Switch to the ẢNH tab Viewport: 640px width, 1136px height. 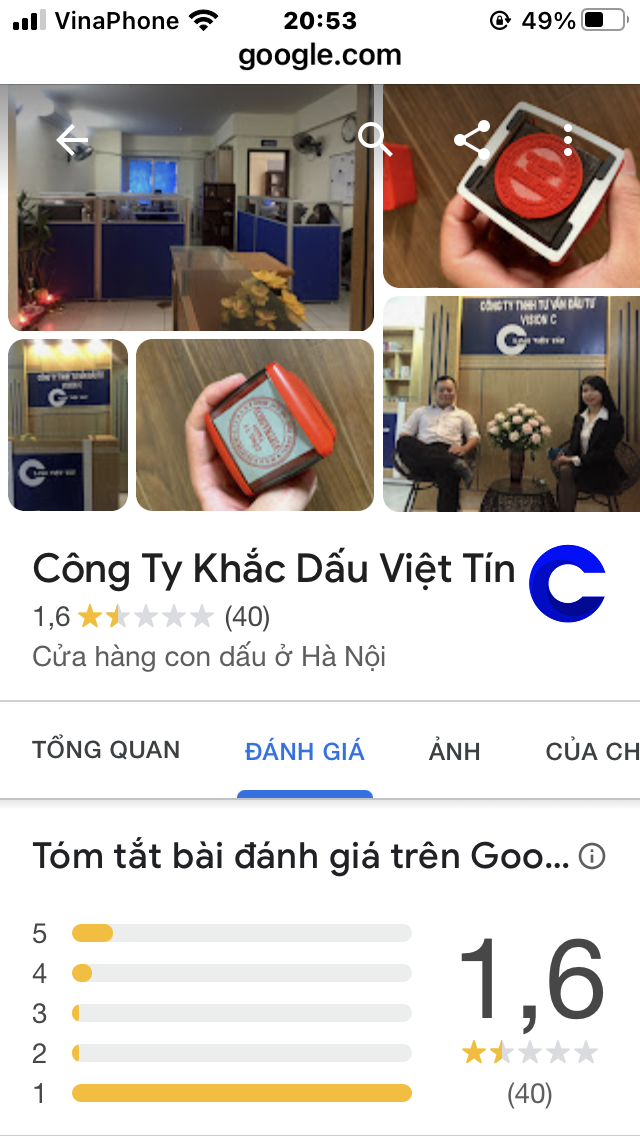tap(455, 751)
